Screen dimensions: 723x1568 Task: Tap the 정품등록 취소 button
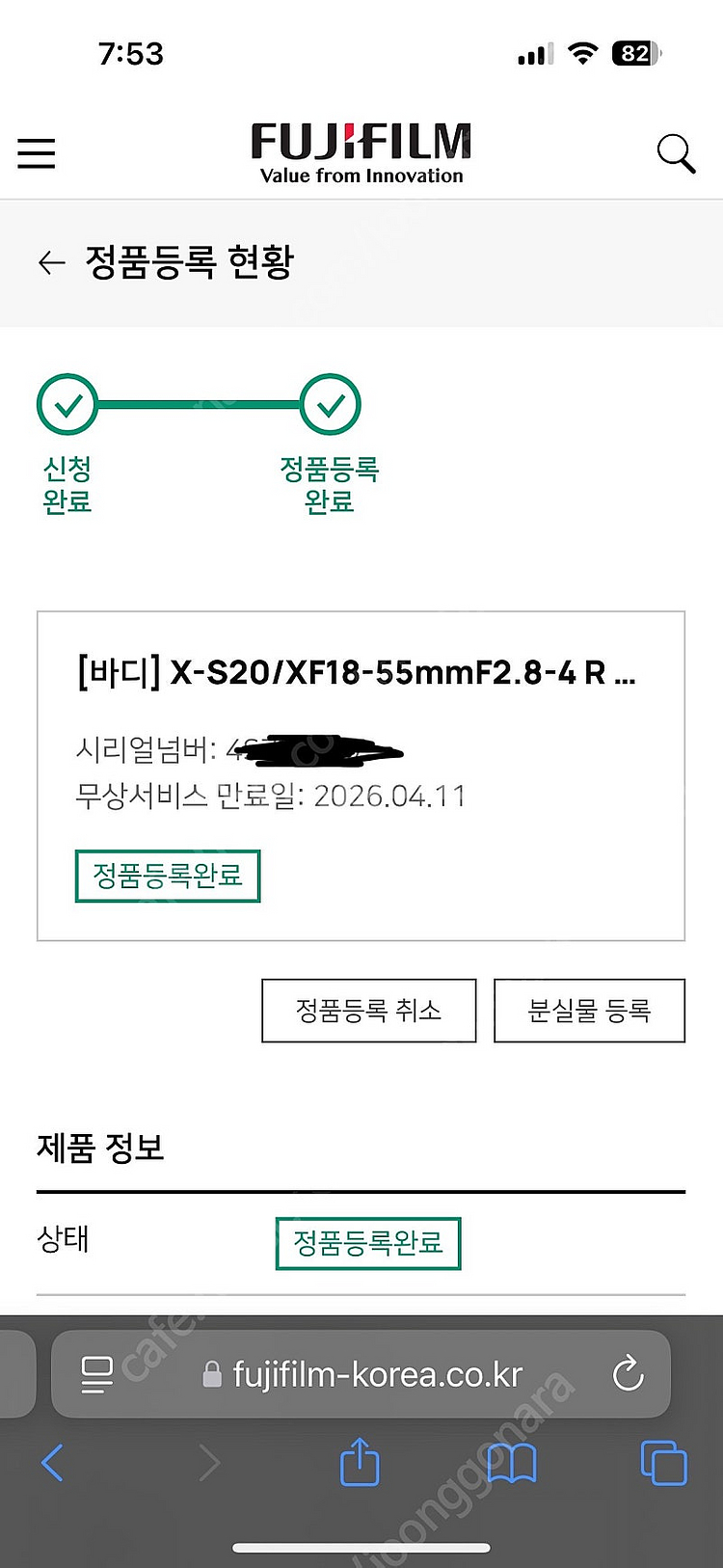[368, 1011]
